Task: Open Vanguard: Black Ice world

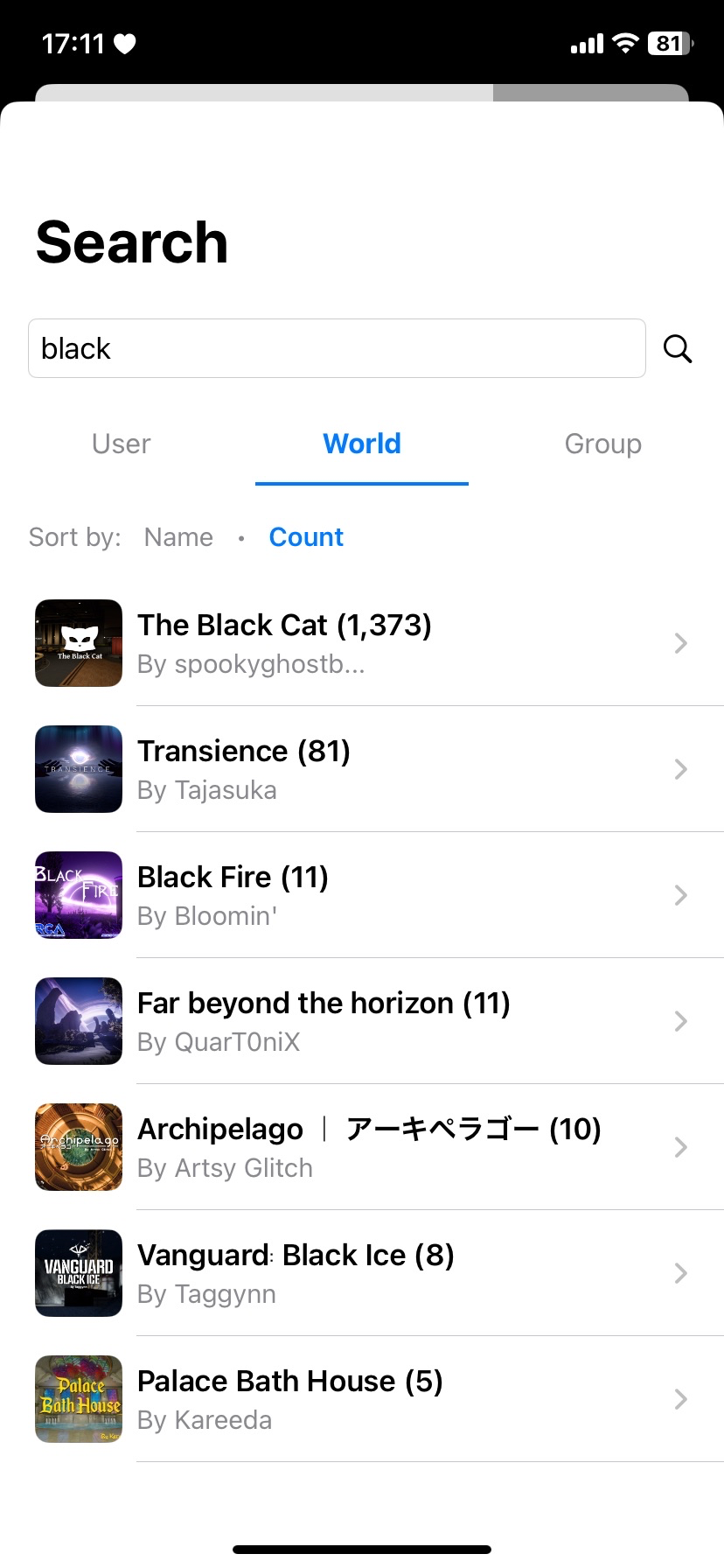Action: coord(362,1273)
